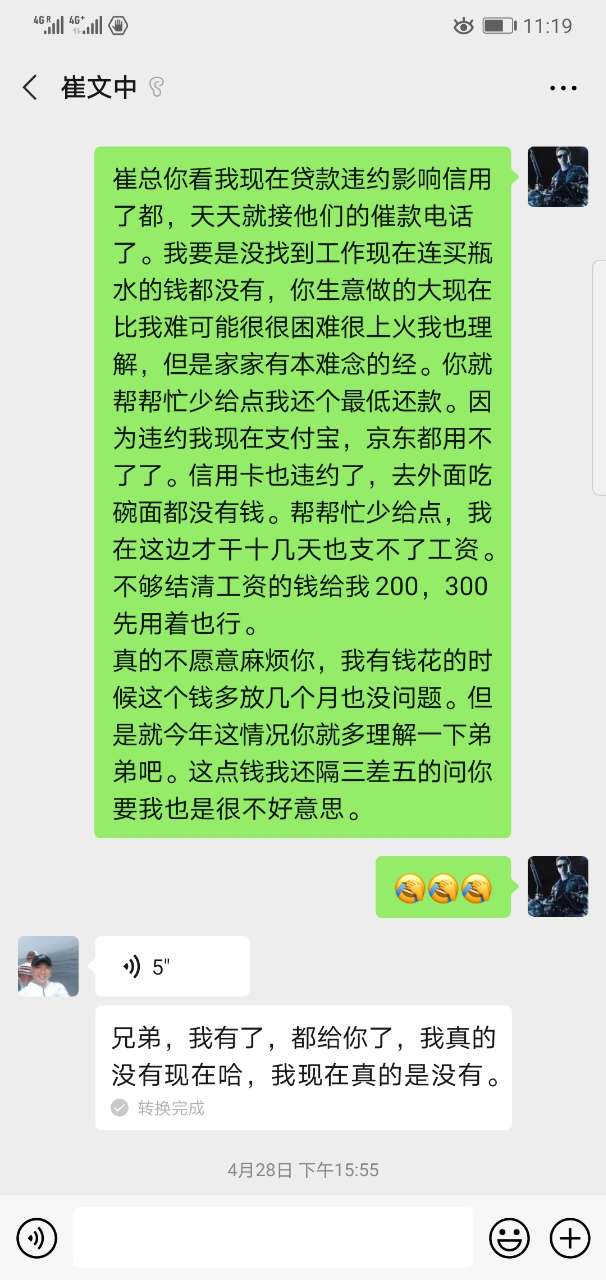Open the emoji sticker panel
Image resolution: width=606 pixels, height=1280 pixels.
pyautogui.click(x=509, y=1239)
